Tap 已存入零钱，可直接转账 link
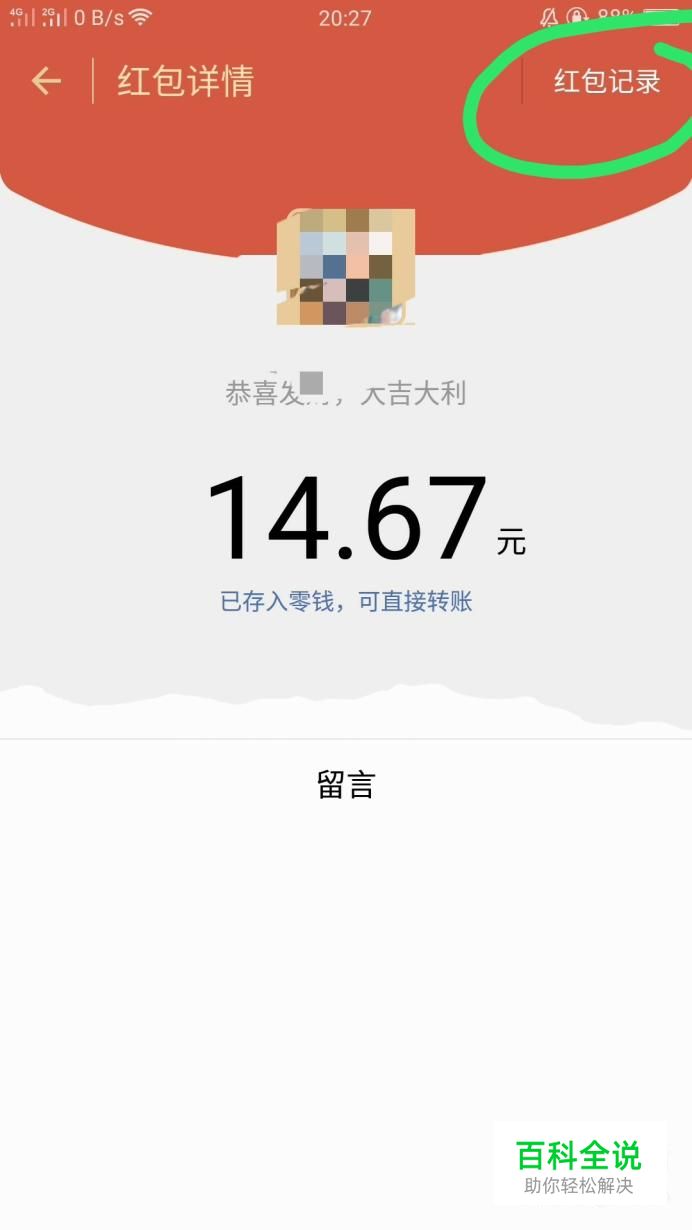The width and height of the screenshot is (692, 1230). tap(346, 601)
